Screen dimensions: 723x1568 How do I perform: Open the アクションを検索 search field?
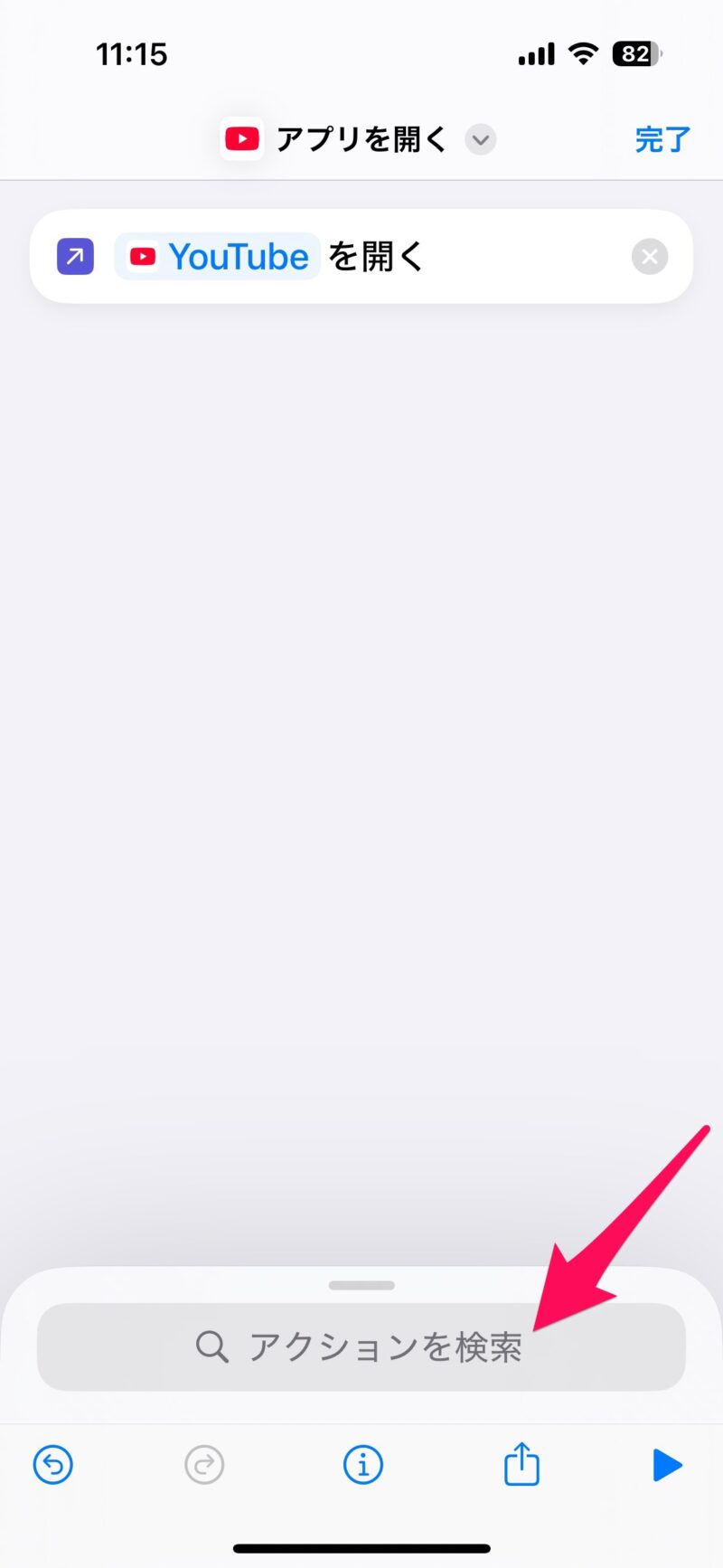(x=361, y=1346)
